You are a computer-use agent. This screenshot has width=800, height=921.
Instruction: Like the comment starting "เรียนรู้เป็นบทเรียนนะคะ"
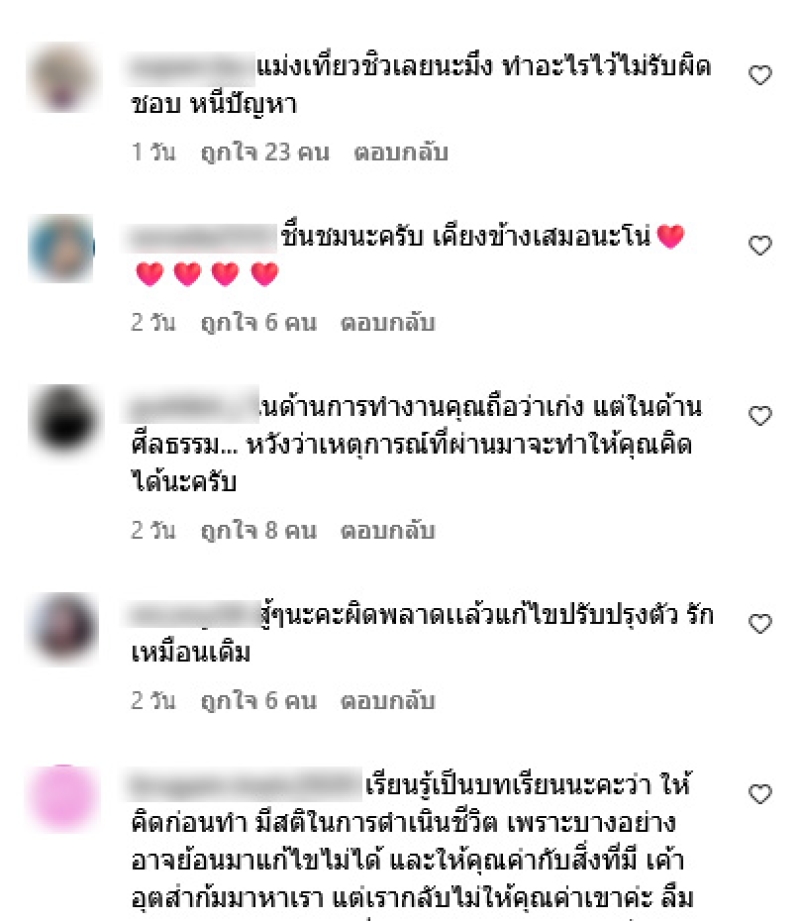click(x=760, y=795)
